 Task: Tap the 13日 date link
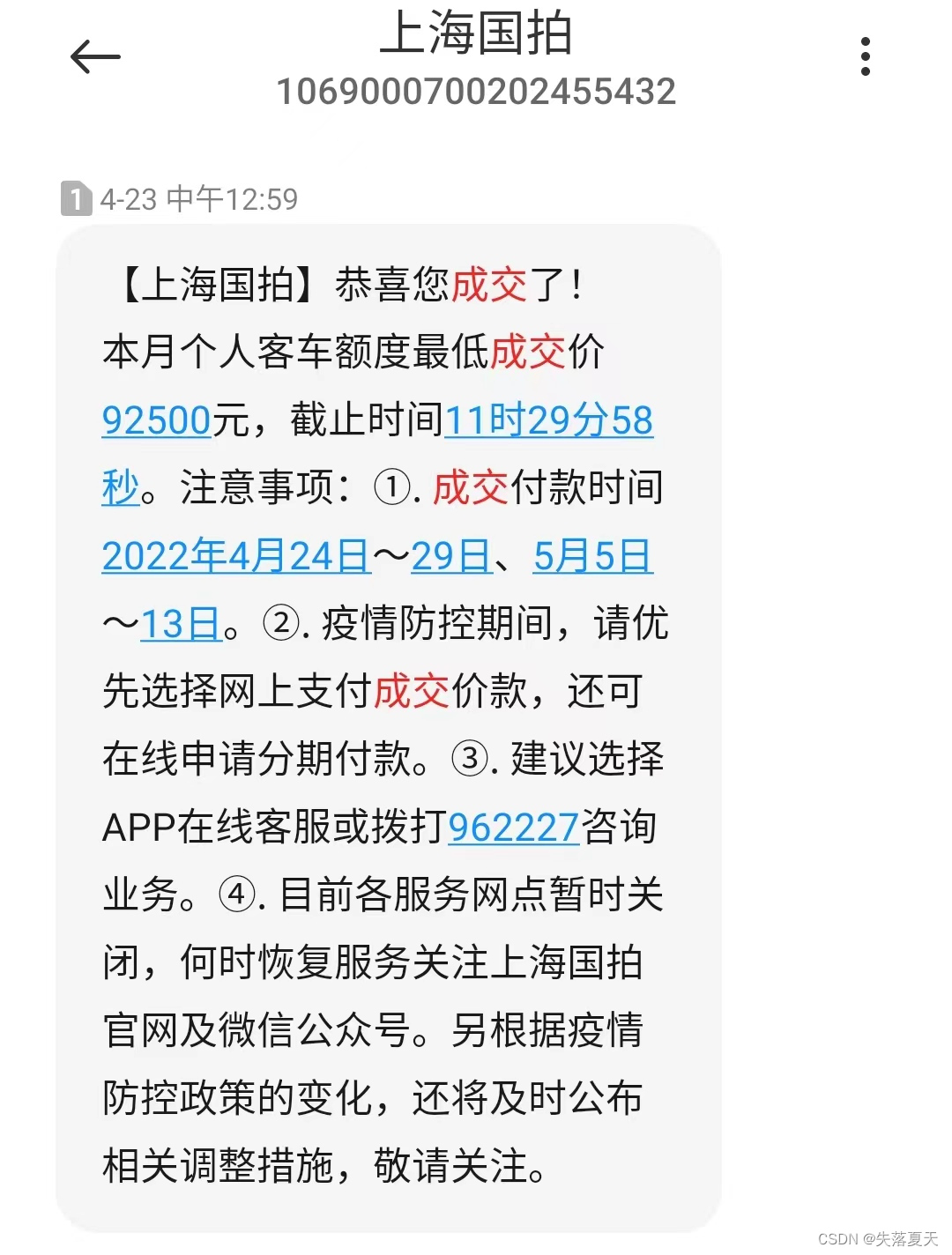(181, 624)
